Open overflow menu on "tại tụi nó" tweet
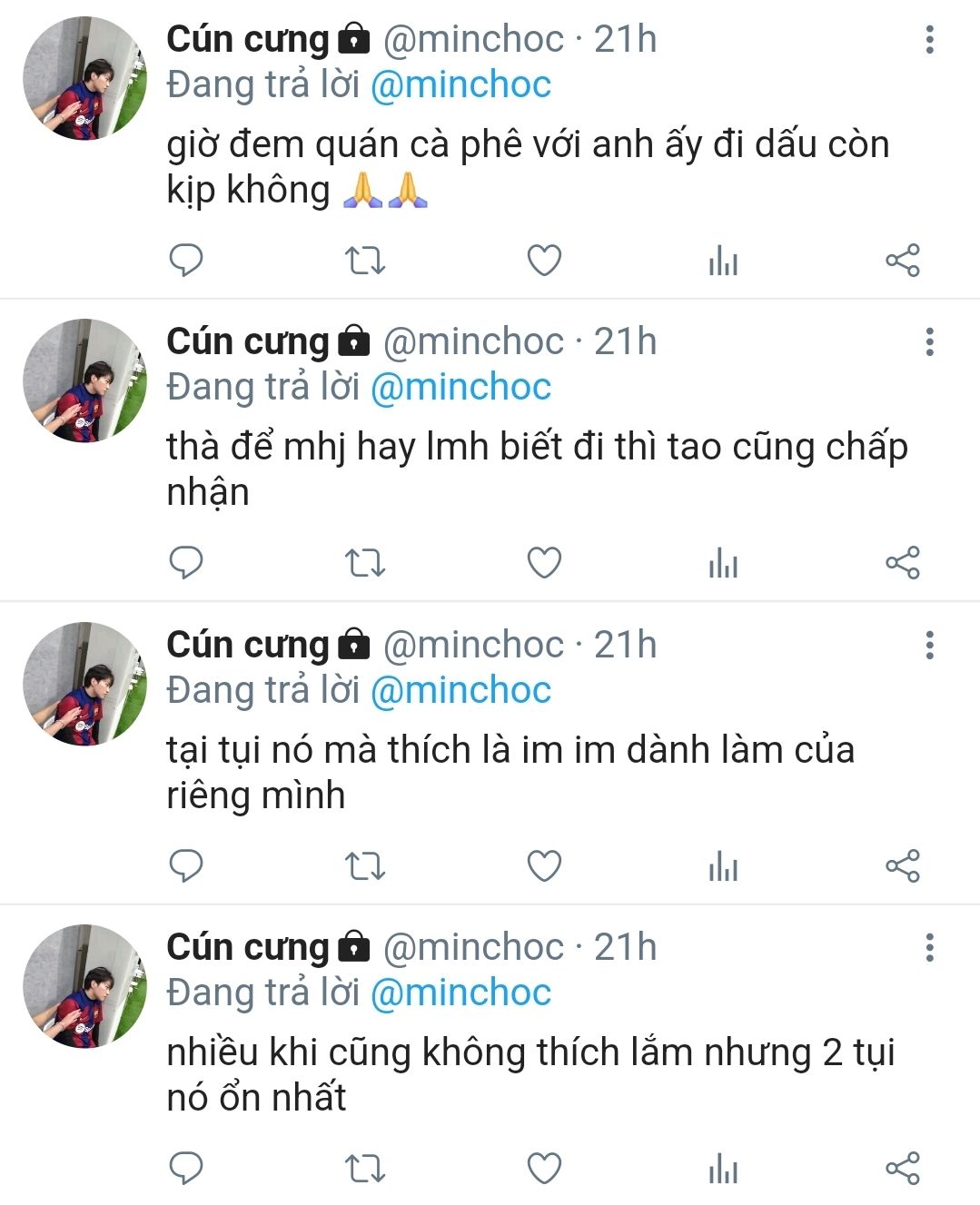 [929, 646]
